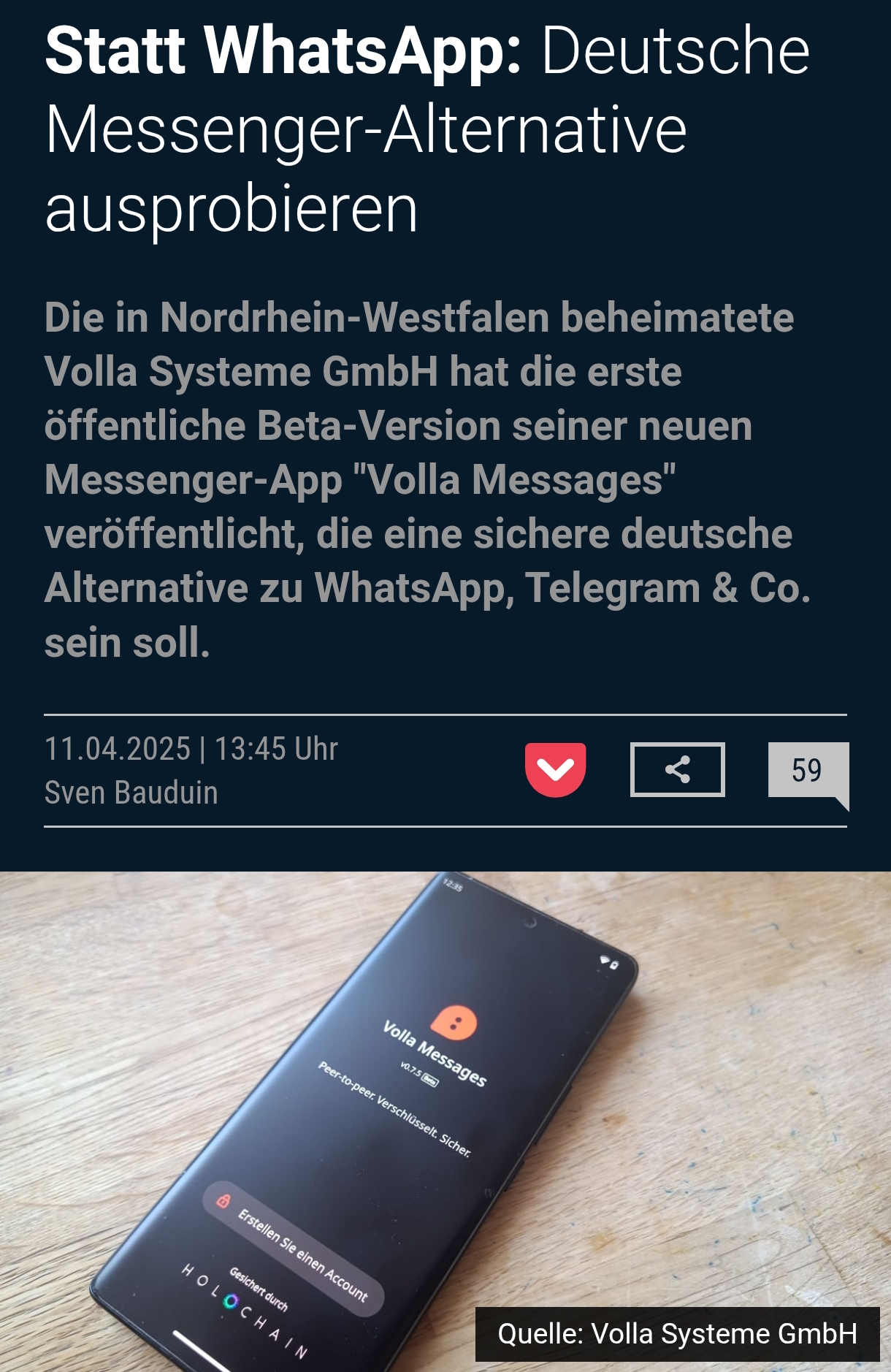The image size is (891, 1372).
Task: Open author Sven Bauduin's profile
Action: 131,793
